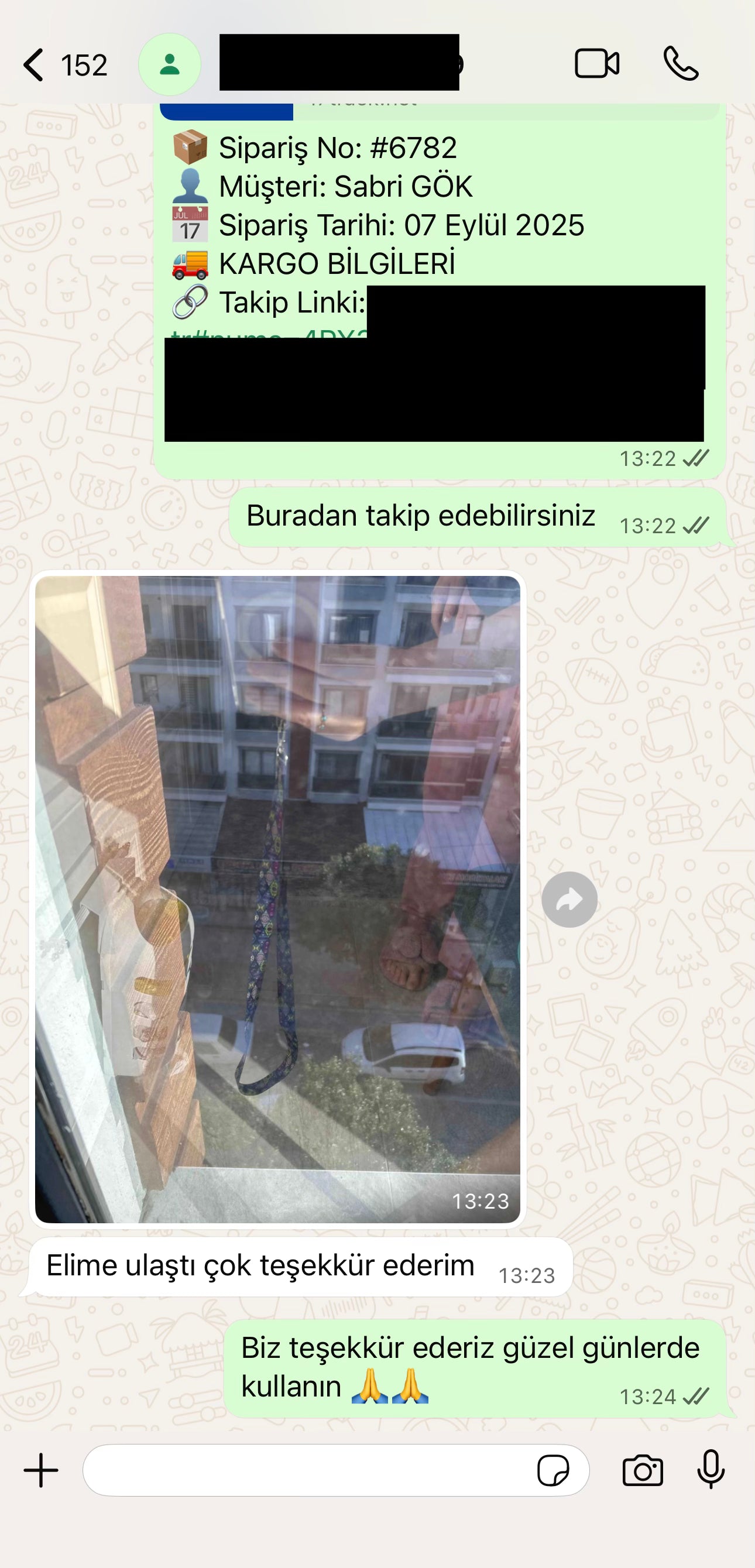Start a video call
The width and height of the screenshot is (755, 1568).
click(x=597, y=64)
